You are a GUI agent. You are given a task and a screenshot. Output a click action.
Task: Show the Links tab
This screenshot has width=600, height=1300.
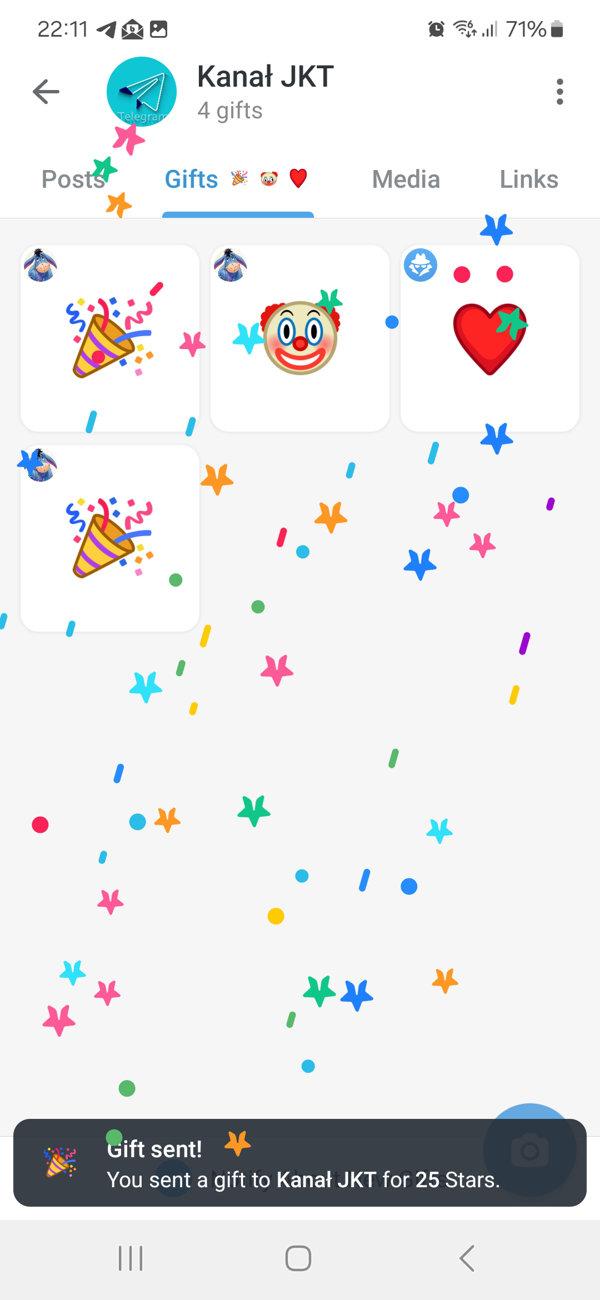coord(529,180)
